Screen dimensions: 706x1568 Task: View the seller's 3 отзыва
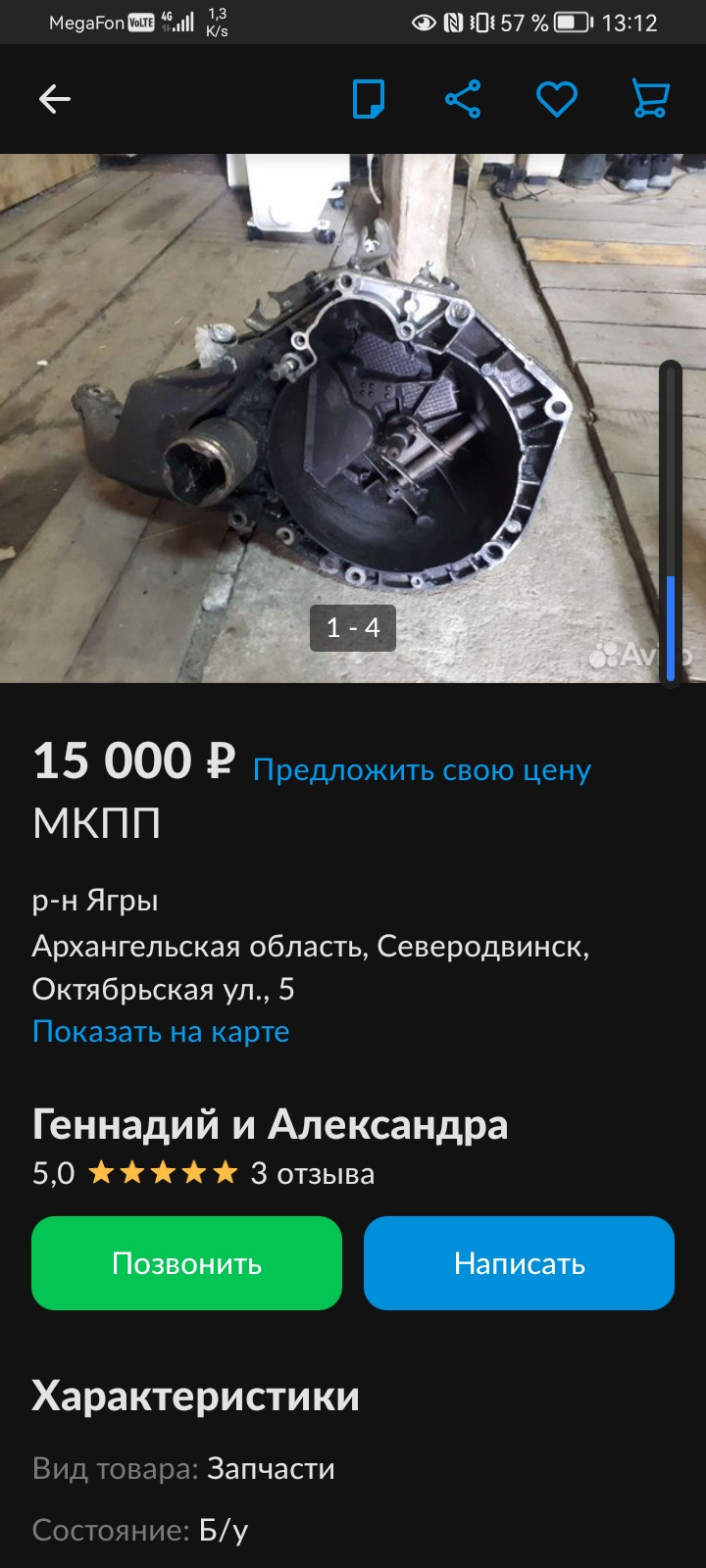(x=312, y=1173)
